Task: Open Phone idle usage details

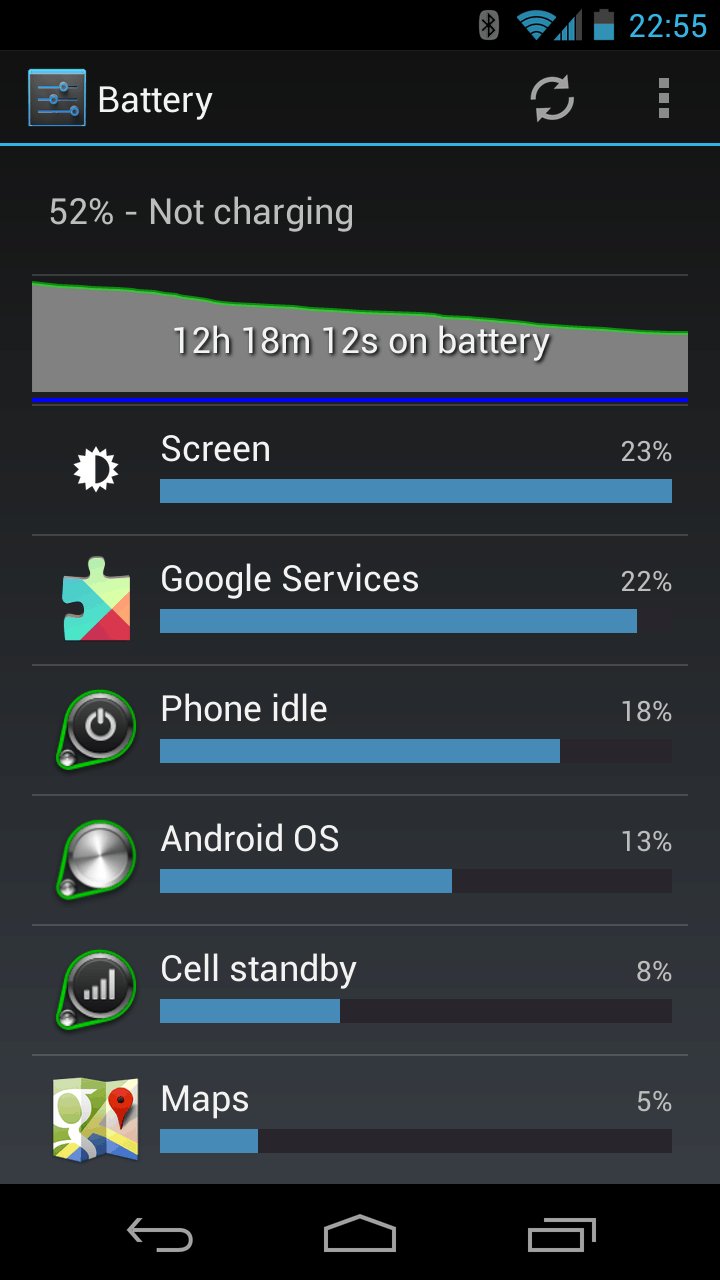Action: pyautogui.click(x=360, y=730)
